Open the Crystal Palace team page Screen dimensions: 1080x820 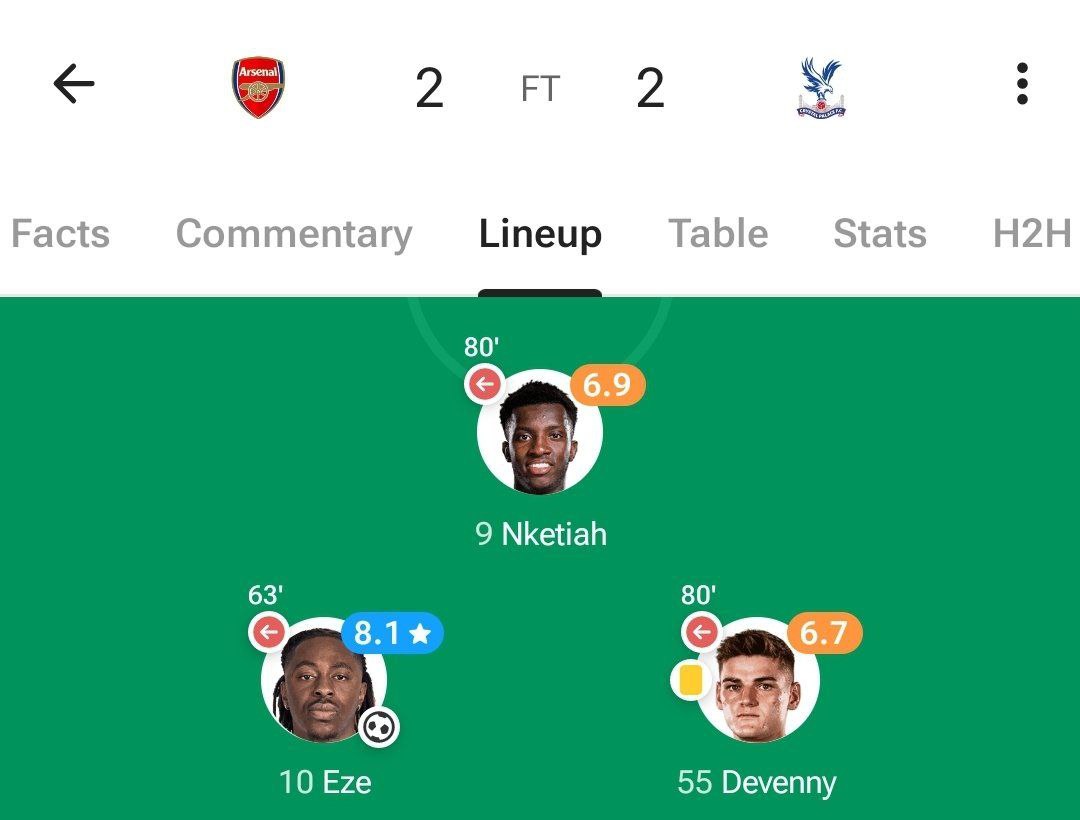821,87
